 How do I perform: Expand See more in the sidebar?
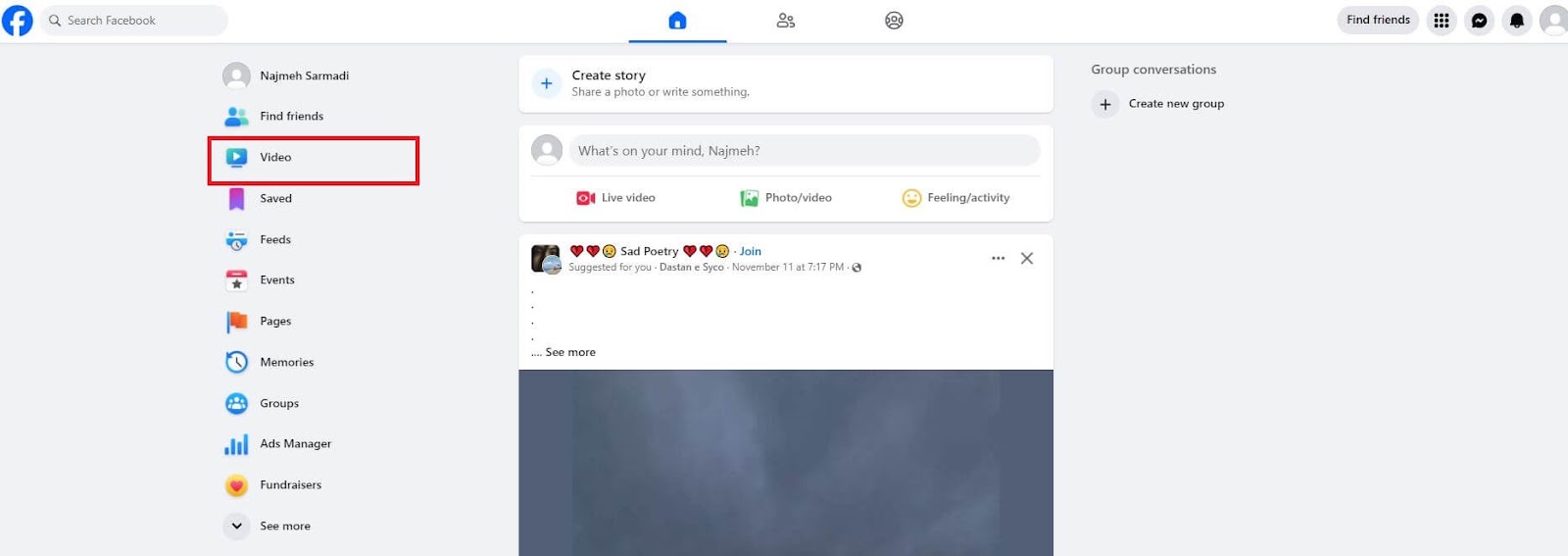point(284,527)
